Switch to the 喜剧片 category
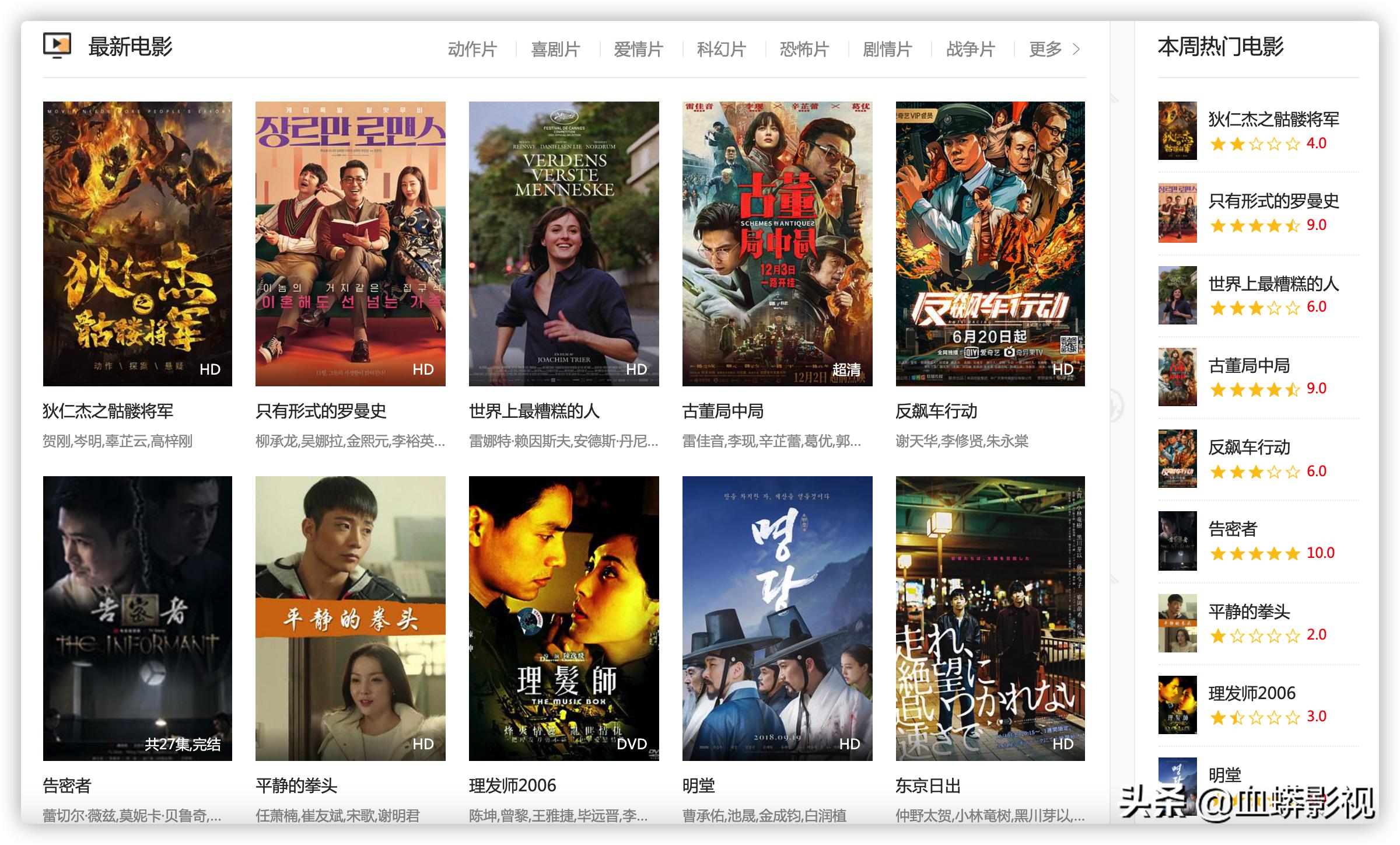The width and height of the screenshot is (1400, 845). pos(555,50)
